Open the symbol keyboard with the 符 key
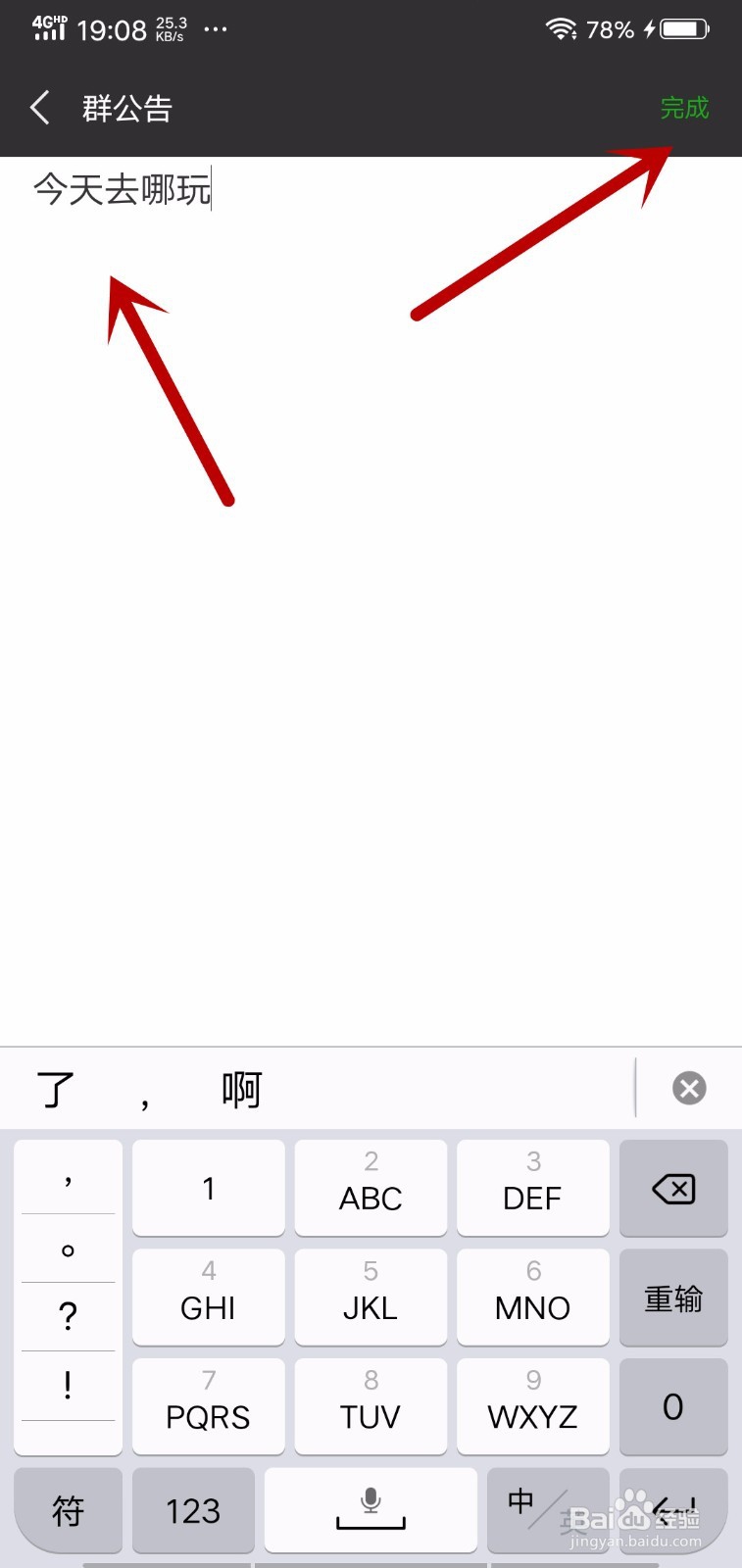This screenshot has height=1568, width=742. pos(68,1510)
